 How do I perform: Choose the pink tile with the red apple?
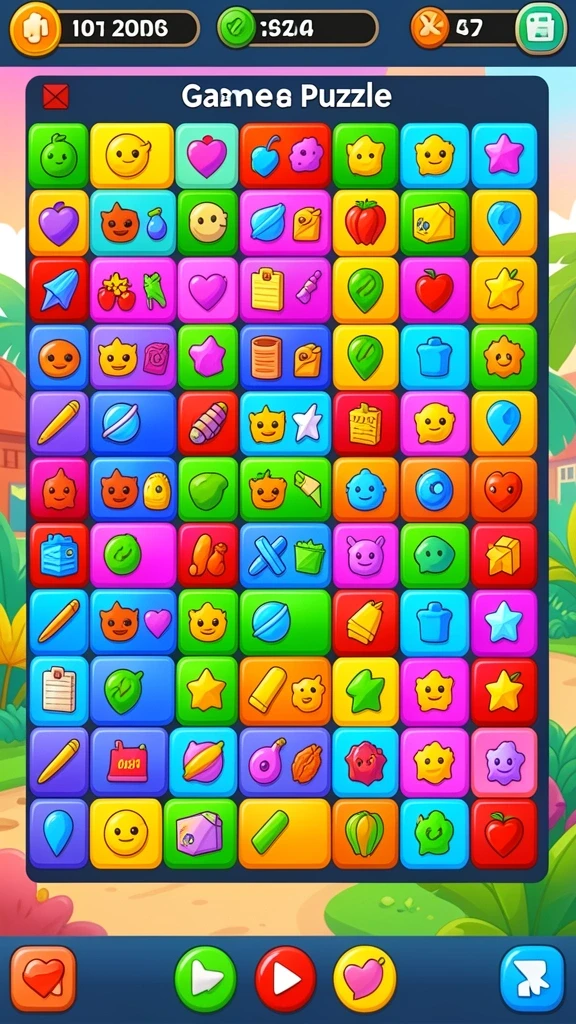pos(434,289)
